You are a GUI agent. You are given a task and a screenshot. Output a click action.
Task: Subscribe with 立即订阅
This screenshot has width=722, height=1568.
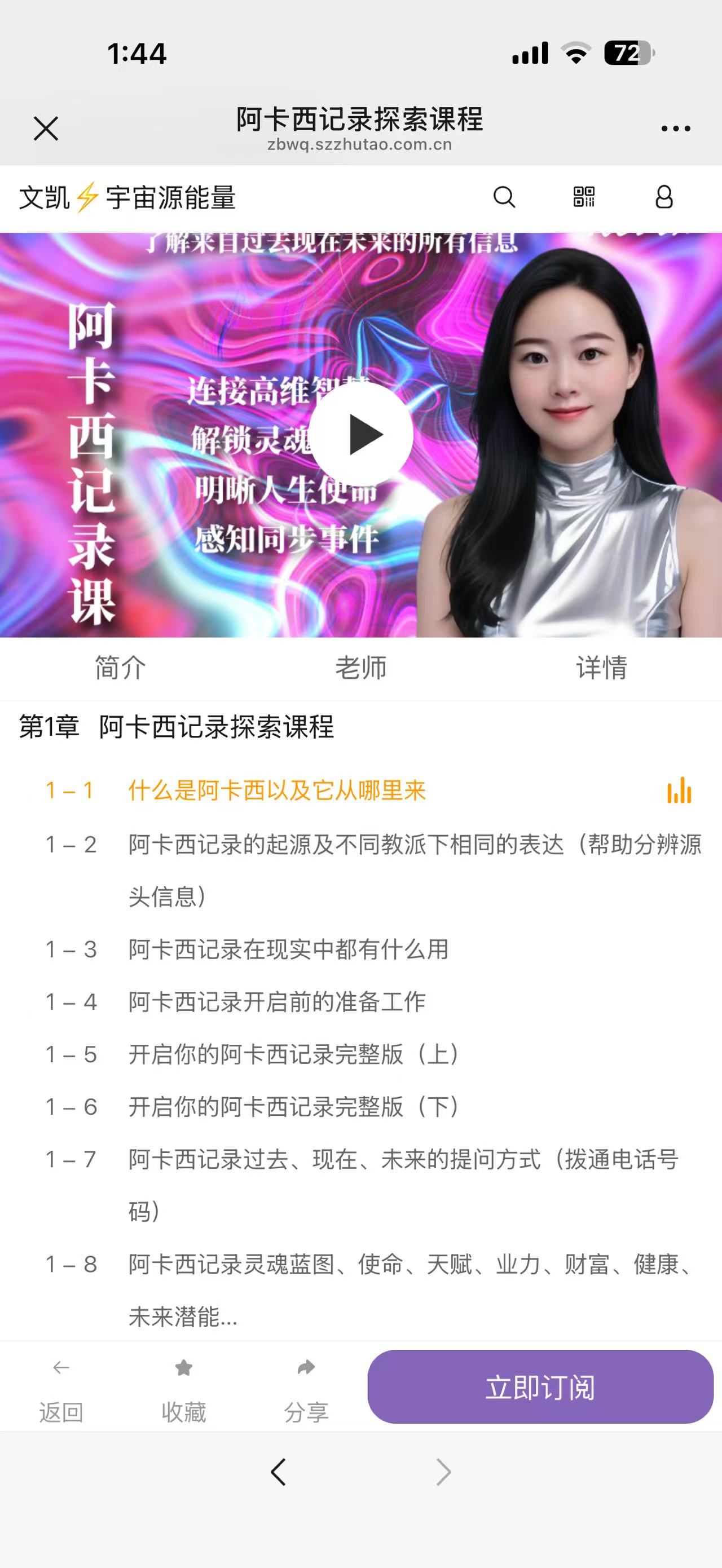(540, 1387)
